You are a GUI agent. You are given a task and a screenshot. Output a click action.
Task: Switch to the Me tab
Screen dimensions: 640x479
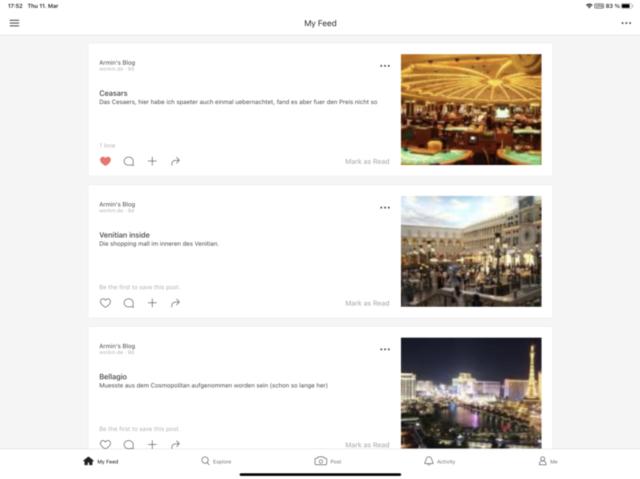pyautogui.click(x=548, y=461)
